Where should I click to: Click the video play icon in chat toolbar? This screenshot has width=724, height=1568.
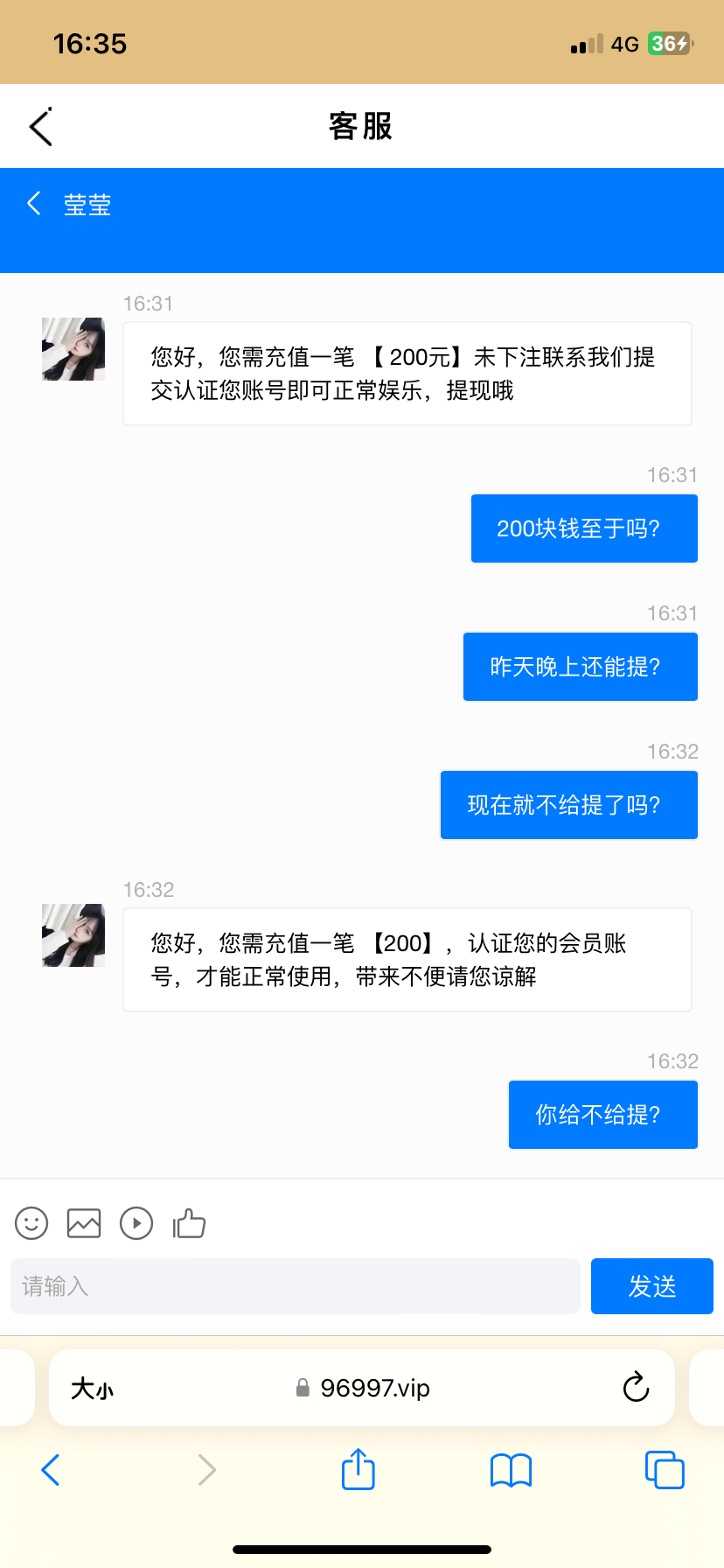click(136, 1222)
